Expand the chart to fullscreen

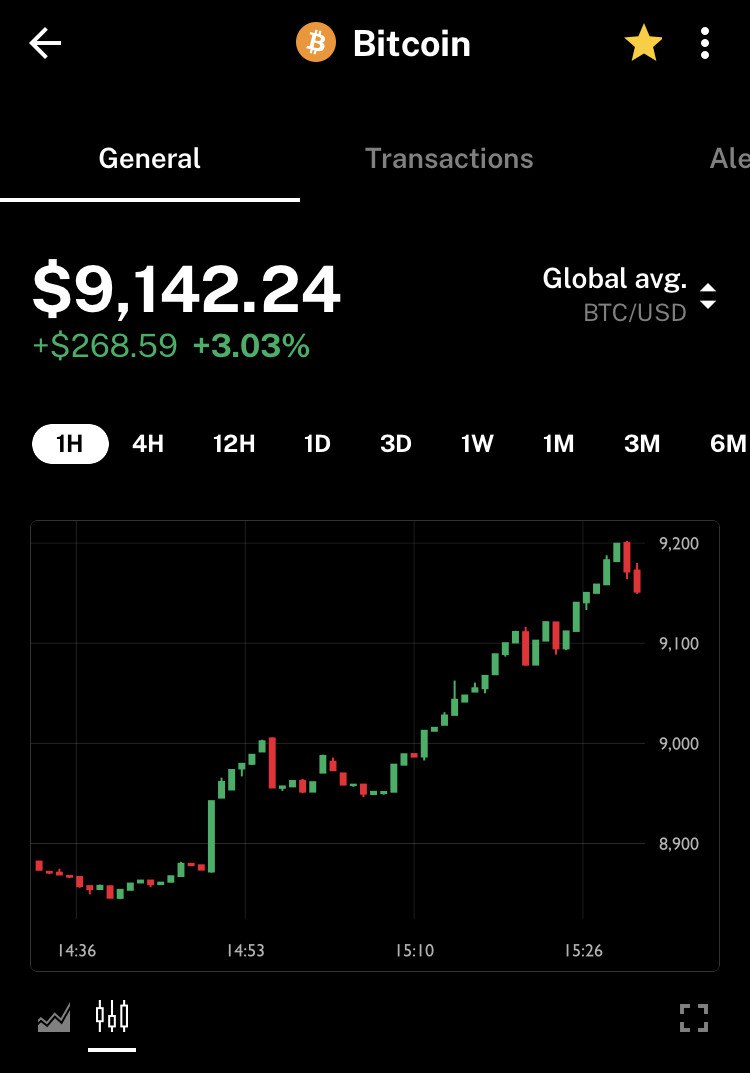tap(694, 1018)
